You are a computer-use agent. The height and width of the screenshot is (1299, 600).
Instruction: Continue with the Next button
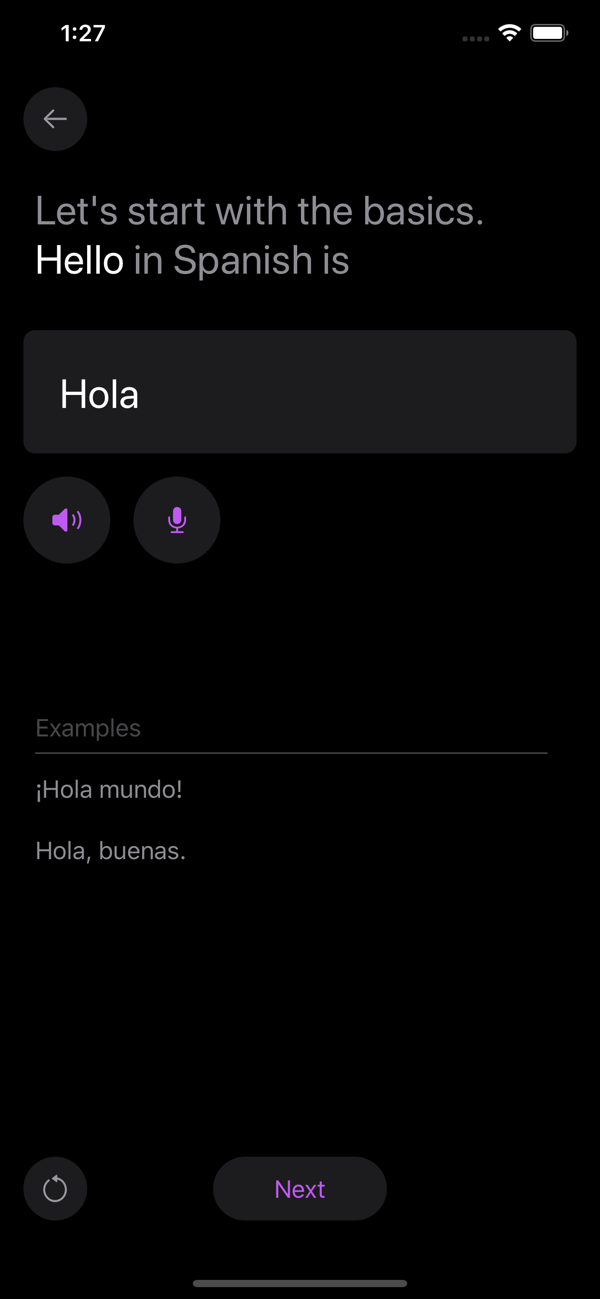point(300,1189)
